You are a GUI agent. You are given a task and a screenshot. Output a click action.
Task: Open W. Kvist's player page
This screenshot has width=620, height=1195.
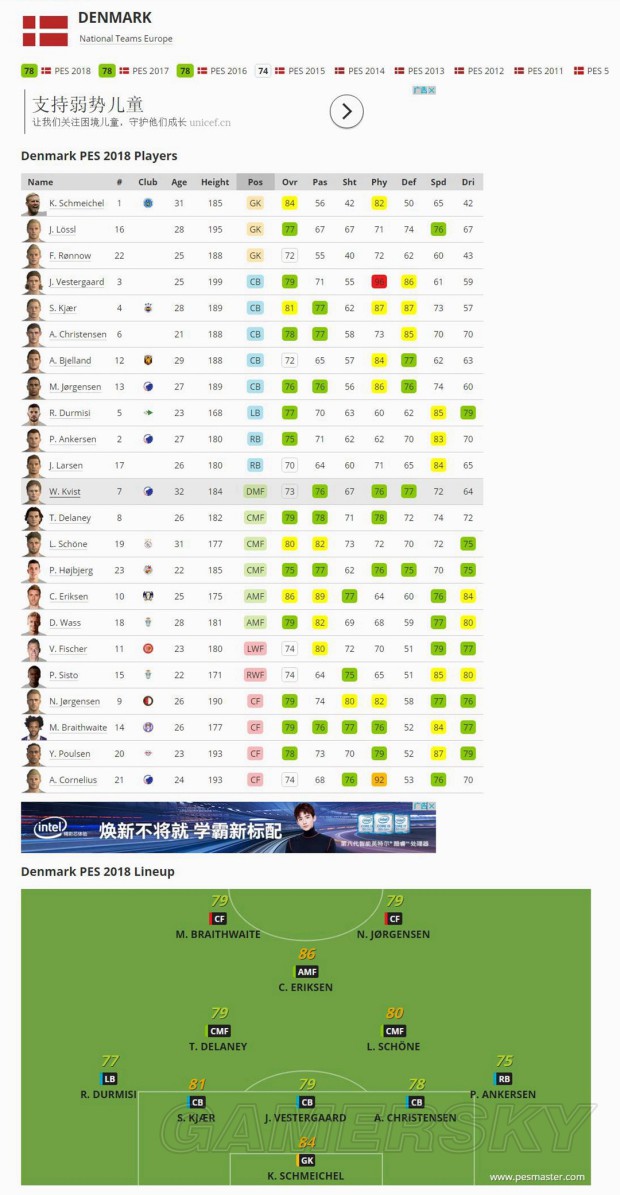[64, 492]
